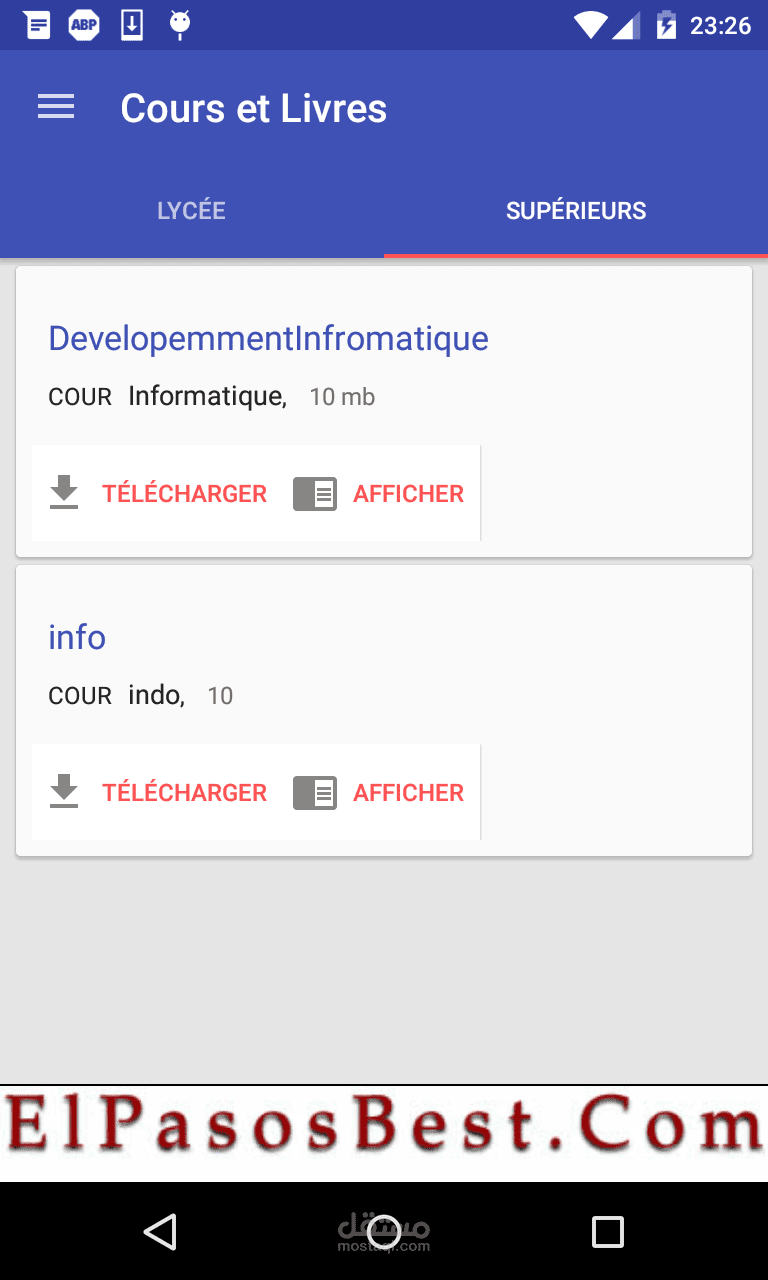Select the Supérieurs tab
The image size is (768, 1280).
576,211
